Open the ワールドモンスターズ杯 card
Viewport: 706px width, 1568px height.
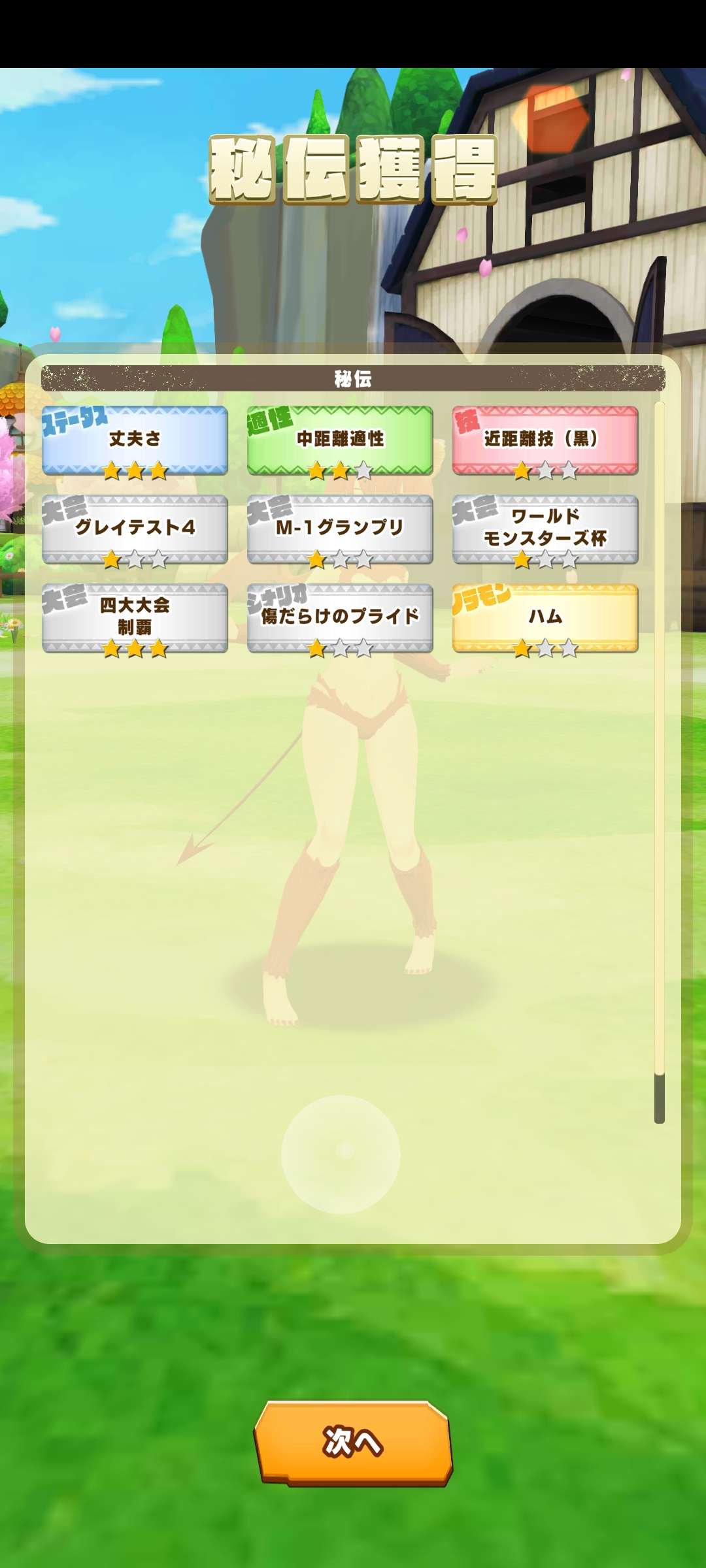click(545, 529)
